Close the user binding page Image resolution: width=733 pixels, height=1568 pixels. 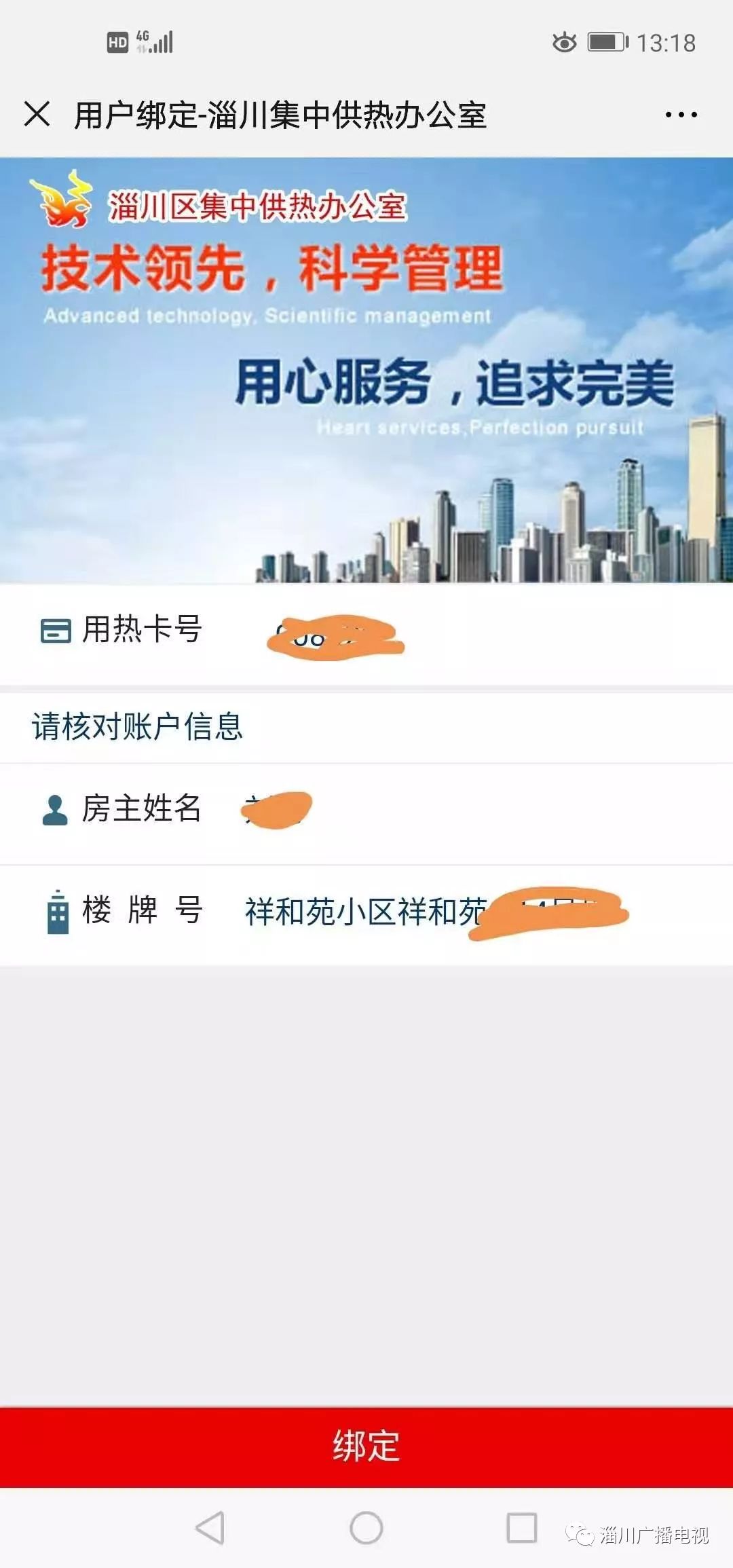37,114
